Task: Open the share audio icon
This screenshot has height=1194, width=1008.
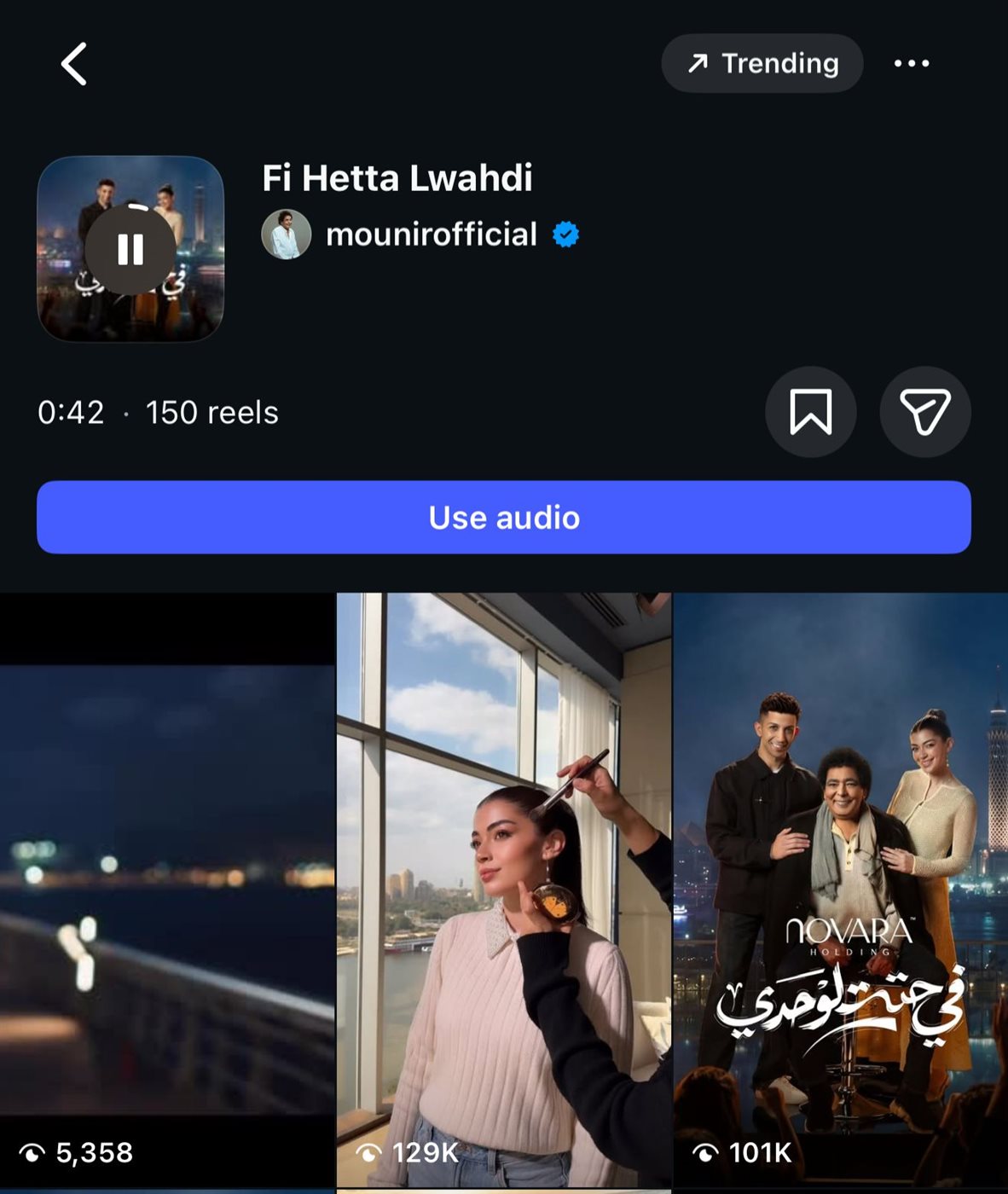Action: (x=924, y=411)
